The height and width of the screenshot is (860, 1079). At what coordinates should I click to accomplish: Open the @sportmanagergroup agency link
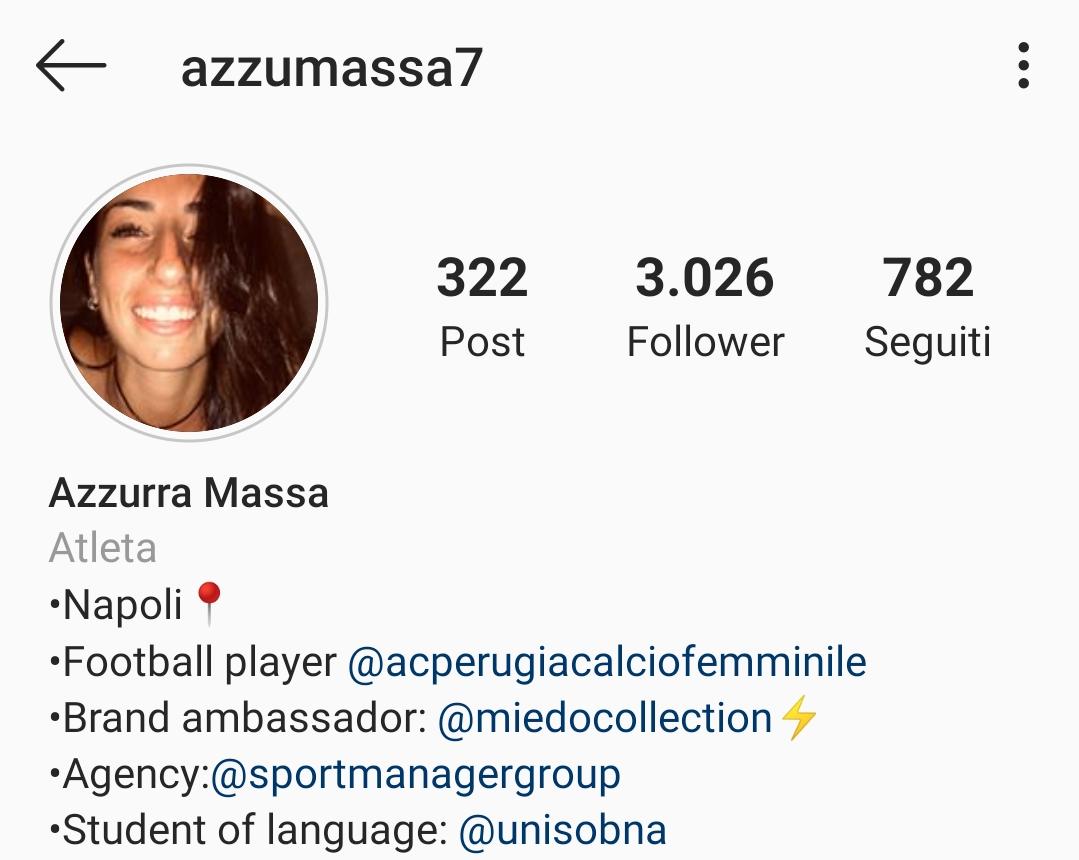click(x=416, y=775)
